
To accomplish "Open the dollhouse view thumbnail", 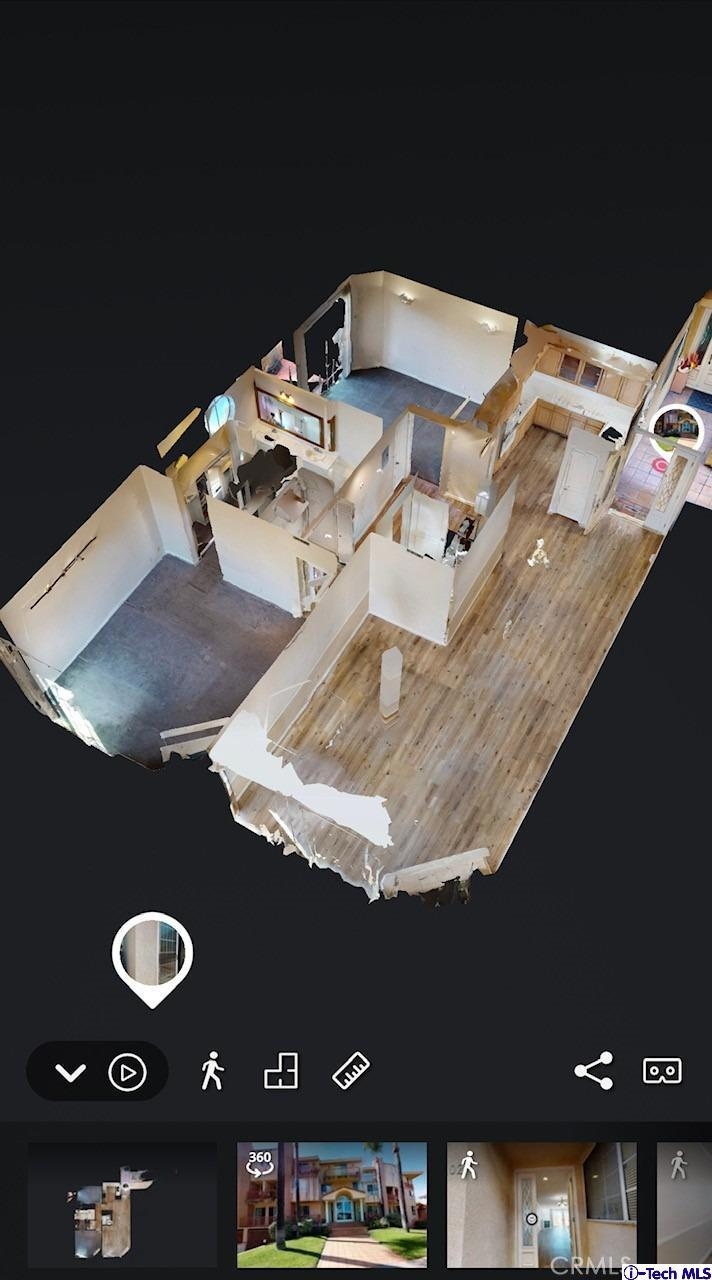I will pos(122,1205).
